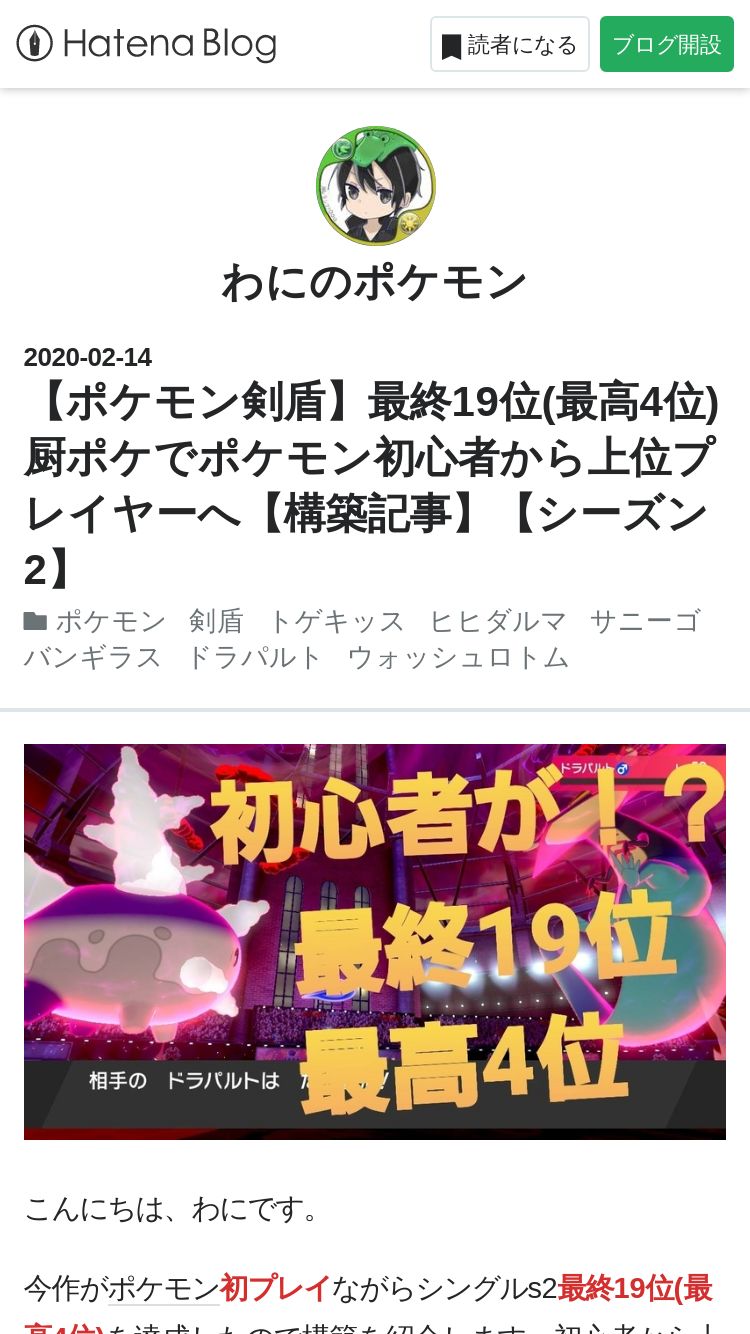Tap the green ブログ開設 button
Viewport: 750px width, 1334px height.
667,44
